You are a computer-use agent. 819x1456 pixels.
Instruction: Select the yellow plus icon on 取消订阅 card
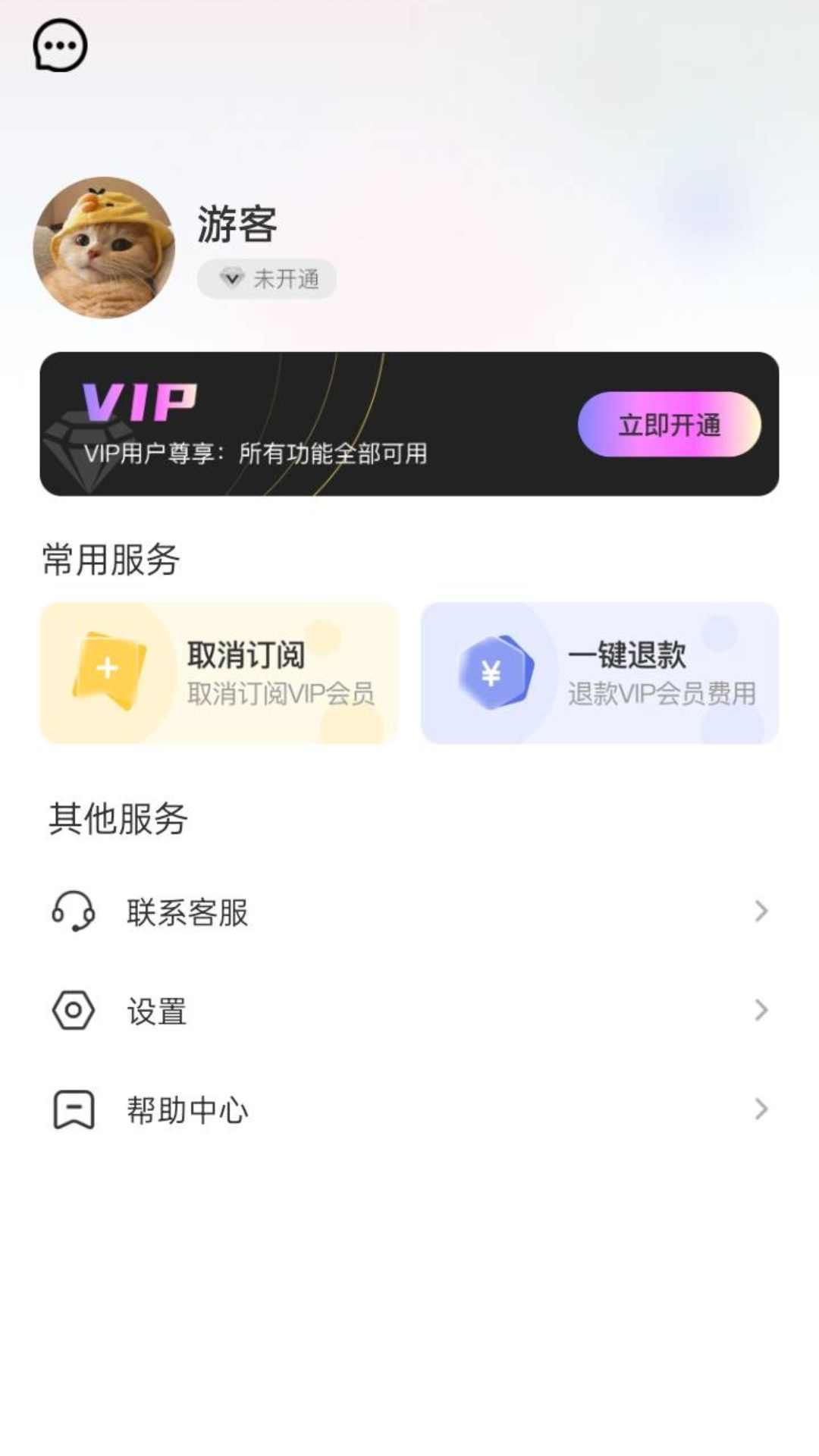(108, 667)
